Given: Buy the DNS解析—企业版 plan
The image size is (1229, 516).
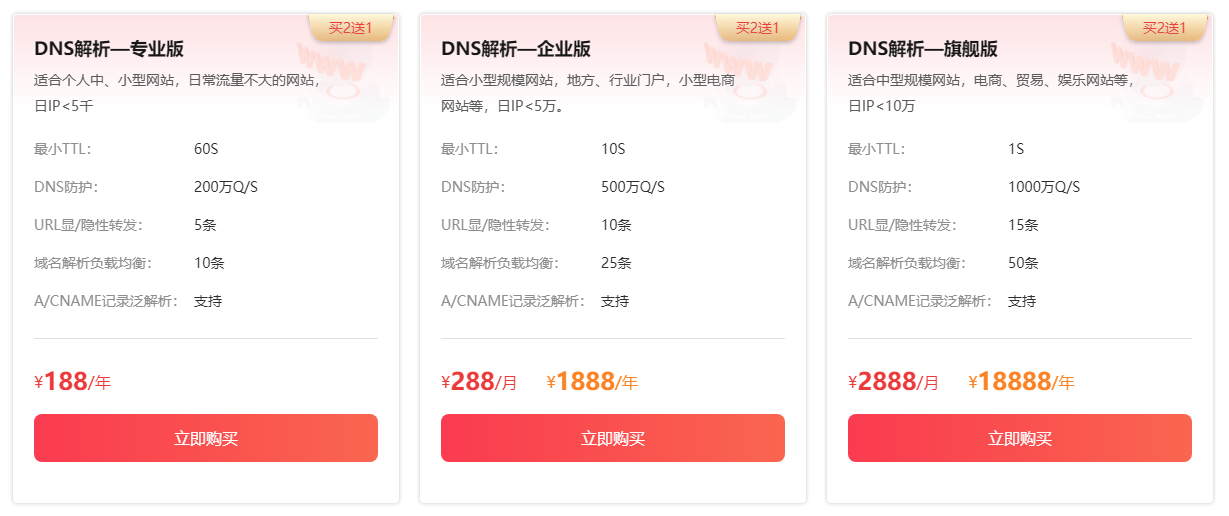Looking at the screenshot, I should [612, 438].
